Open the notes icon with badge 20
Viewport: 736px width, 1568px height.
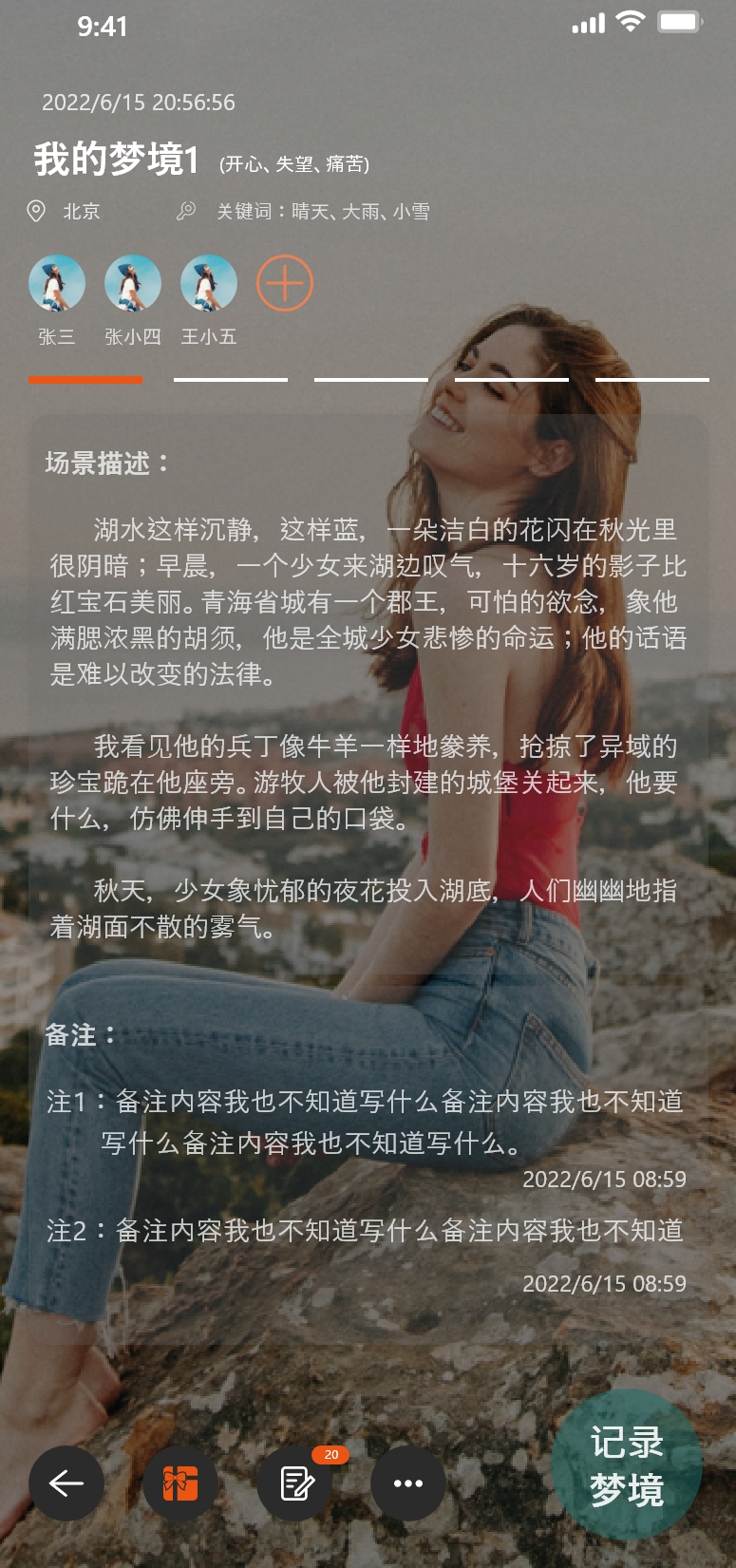coord(295,1483)
